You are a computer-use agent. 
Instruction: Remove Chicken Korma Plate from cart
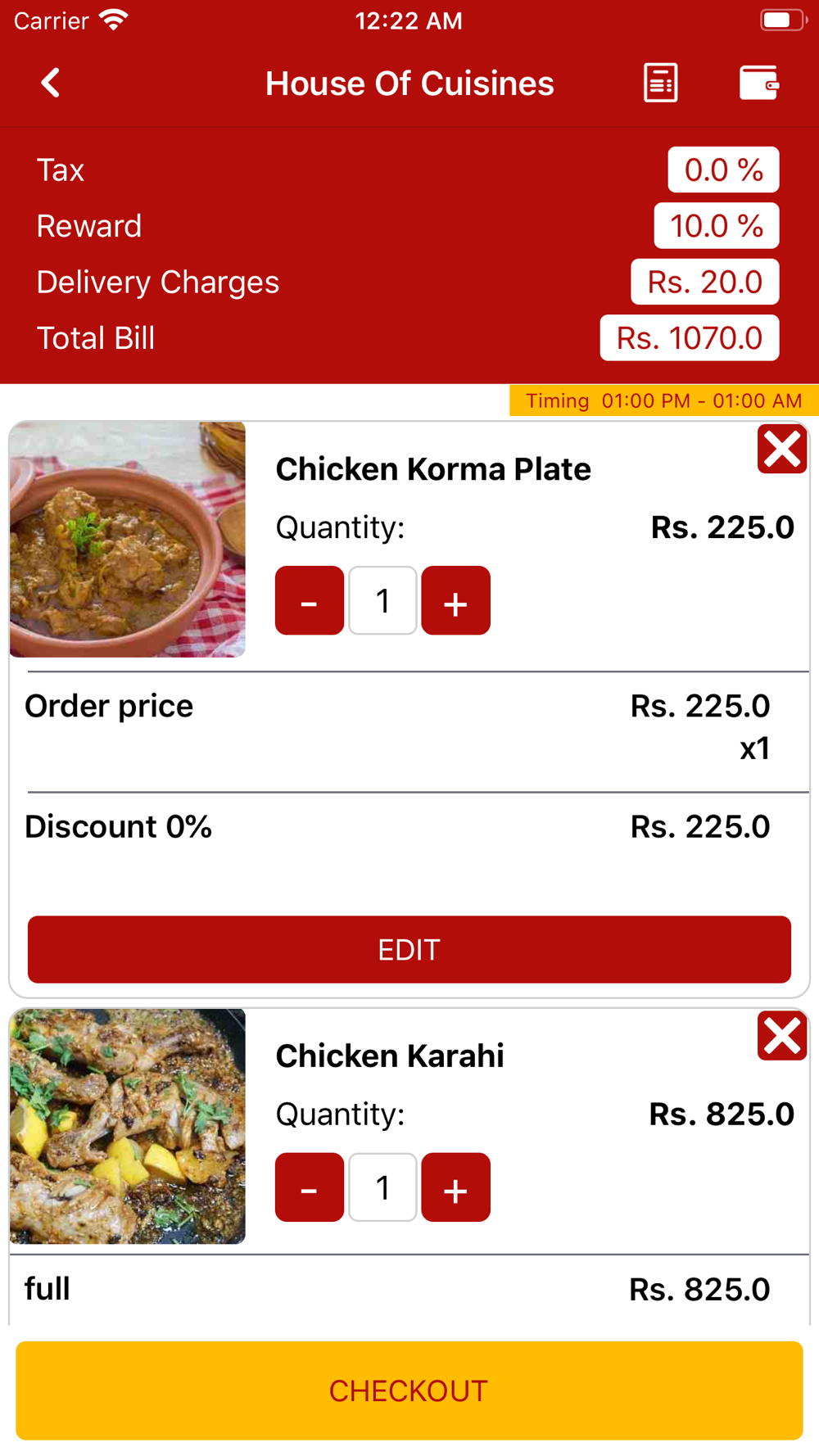pyautogui.click(x=782, y=450)
